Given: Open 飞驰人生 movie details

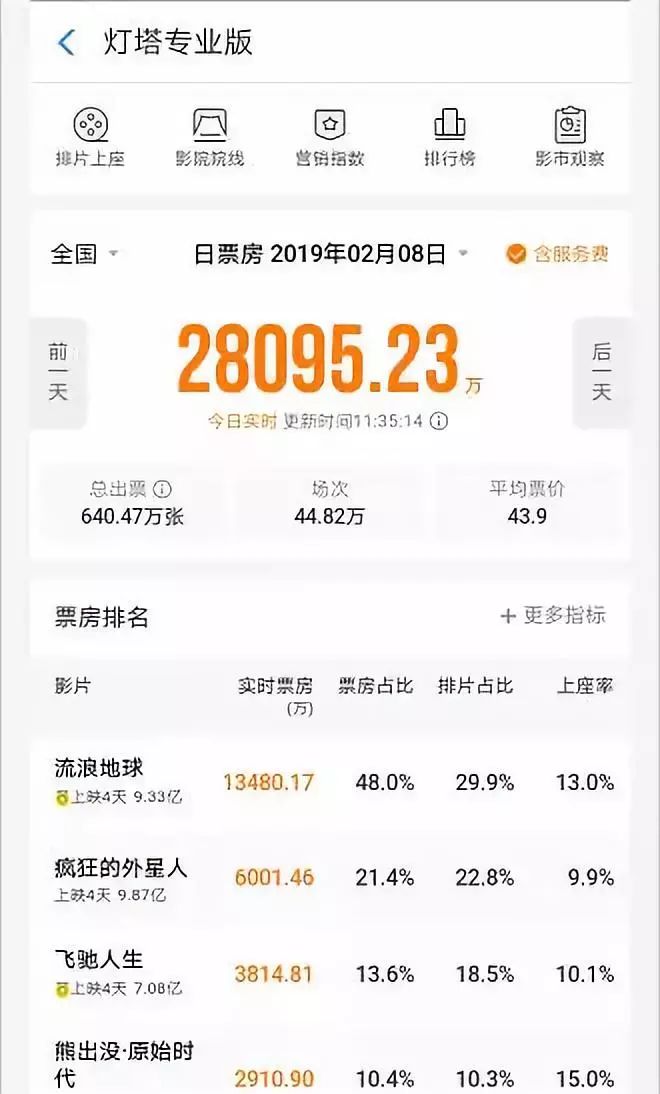Looking at the screenshot, I should [x=99, y=959].
